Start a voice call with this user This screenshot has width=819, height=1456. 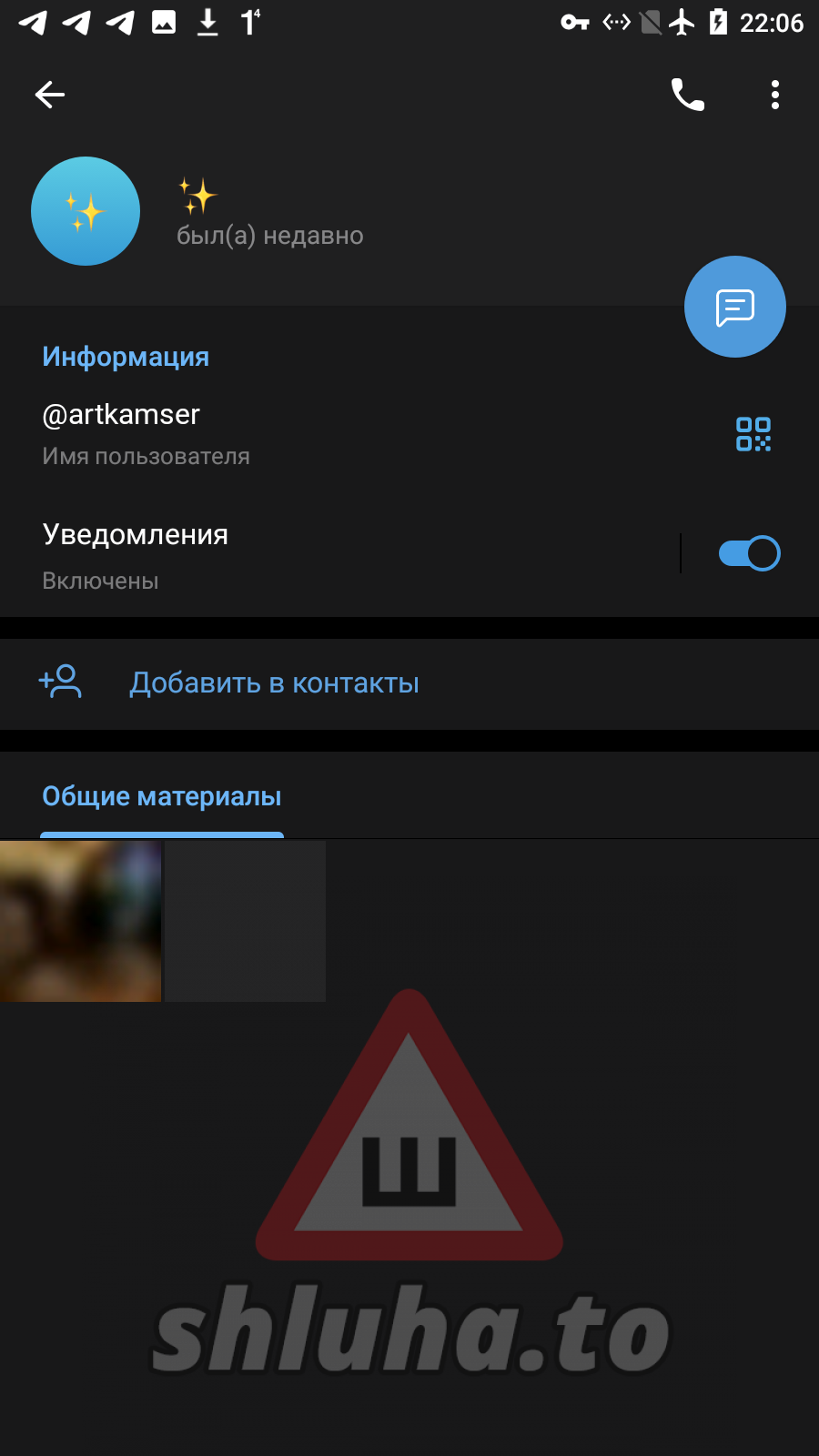click(687, 95)
